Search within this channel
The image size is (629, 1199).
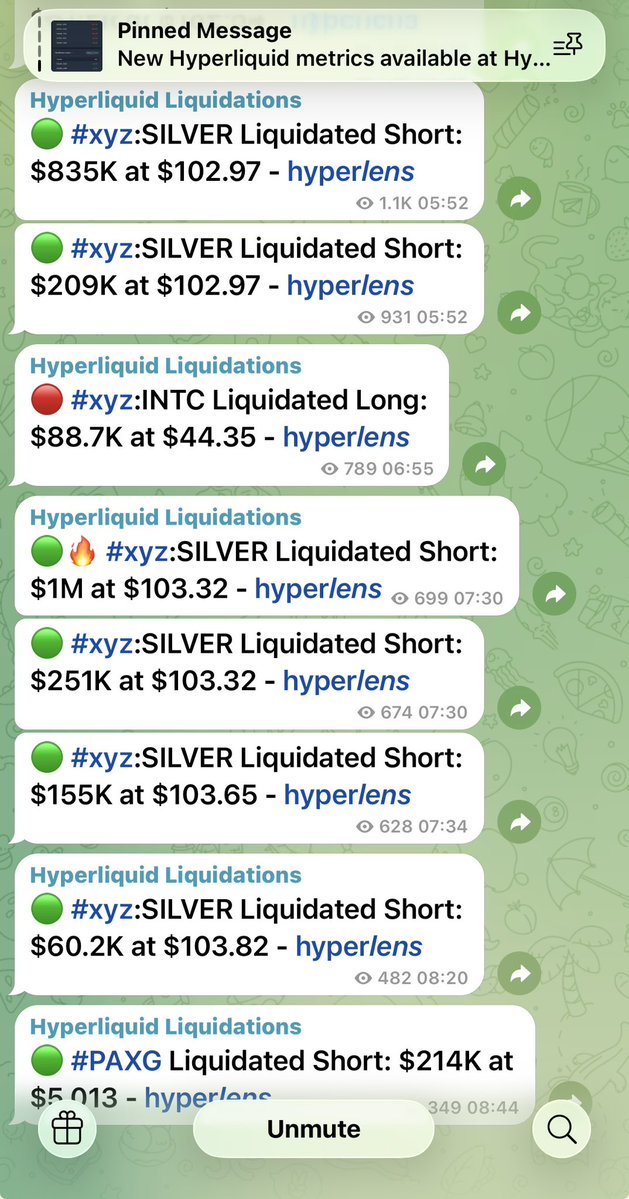point(562,1129)
